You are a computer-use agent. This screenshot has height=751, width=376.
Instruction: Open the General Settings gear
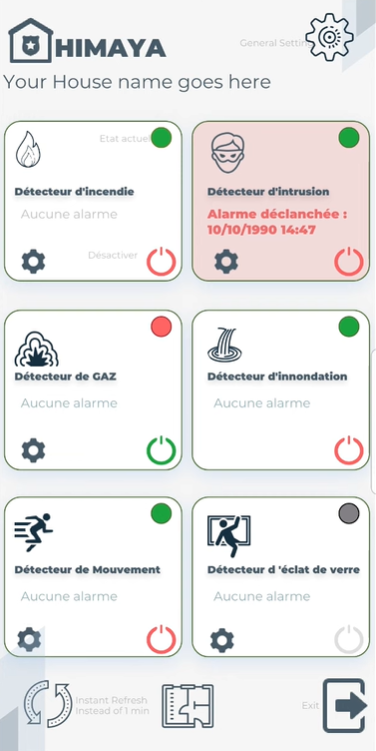coord(330,37)
